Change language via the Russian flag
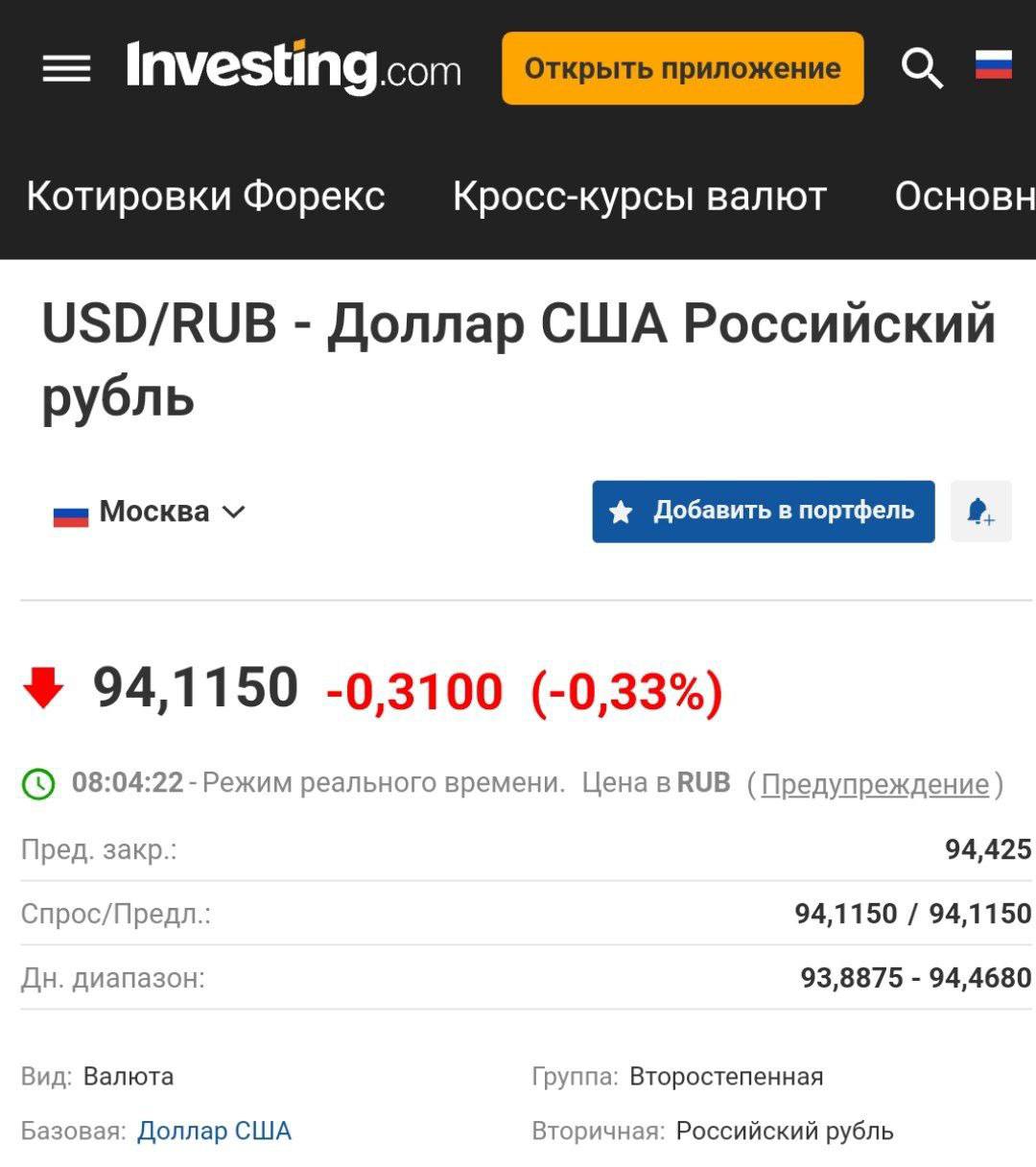1036x1167 pixels. pyautogui.click(x=993, y=65)
